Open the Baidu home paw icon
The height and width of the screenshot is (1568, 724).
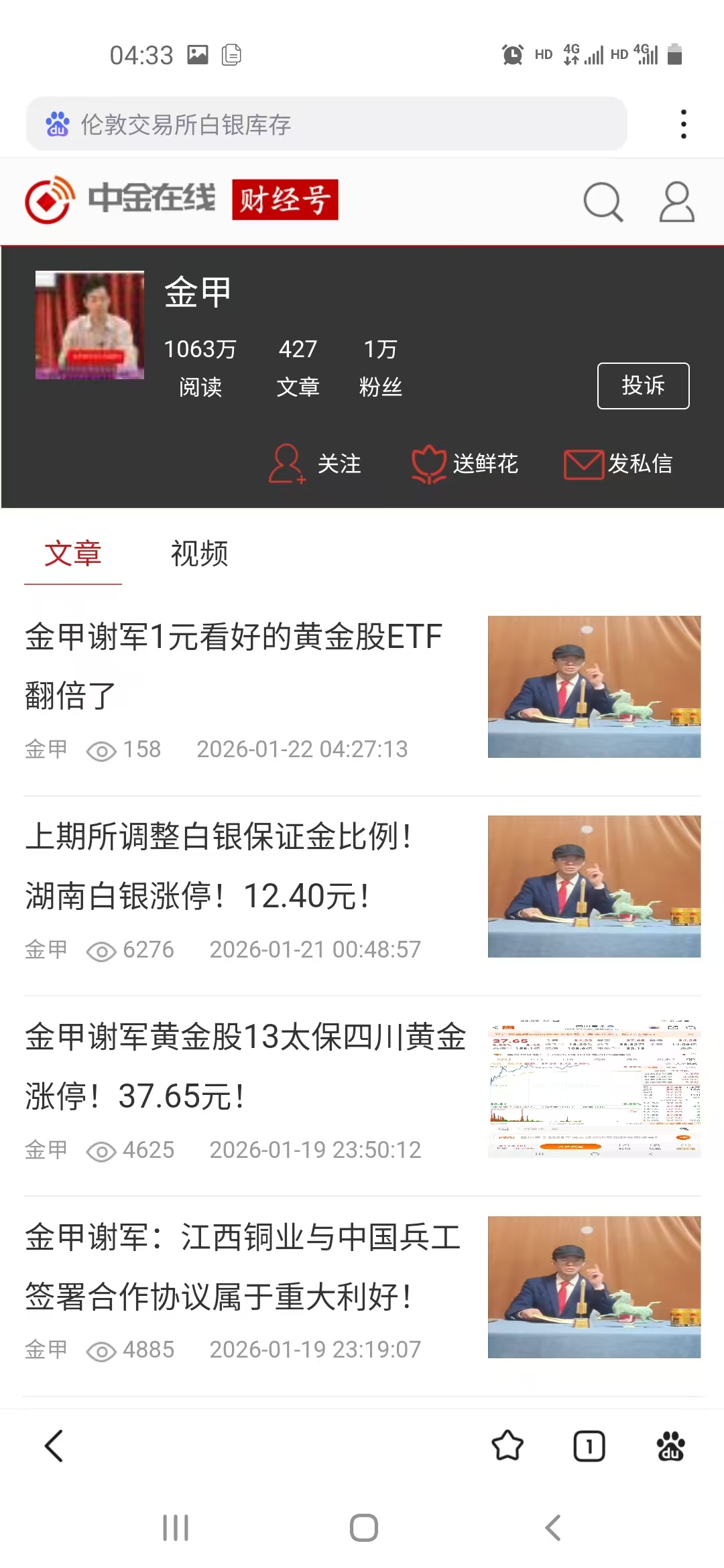coord(670,1445)
